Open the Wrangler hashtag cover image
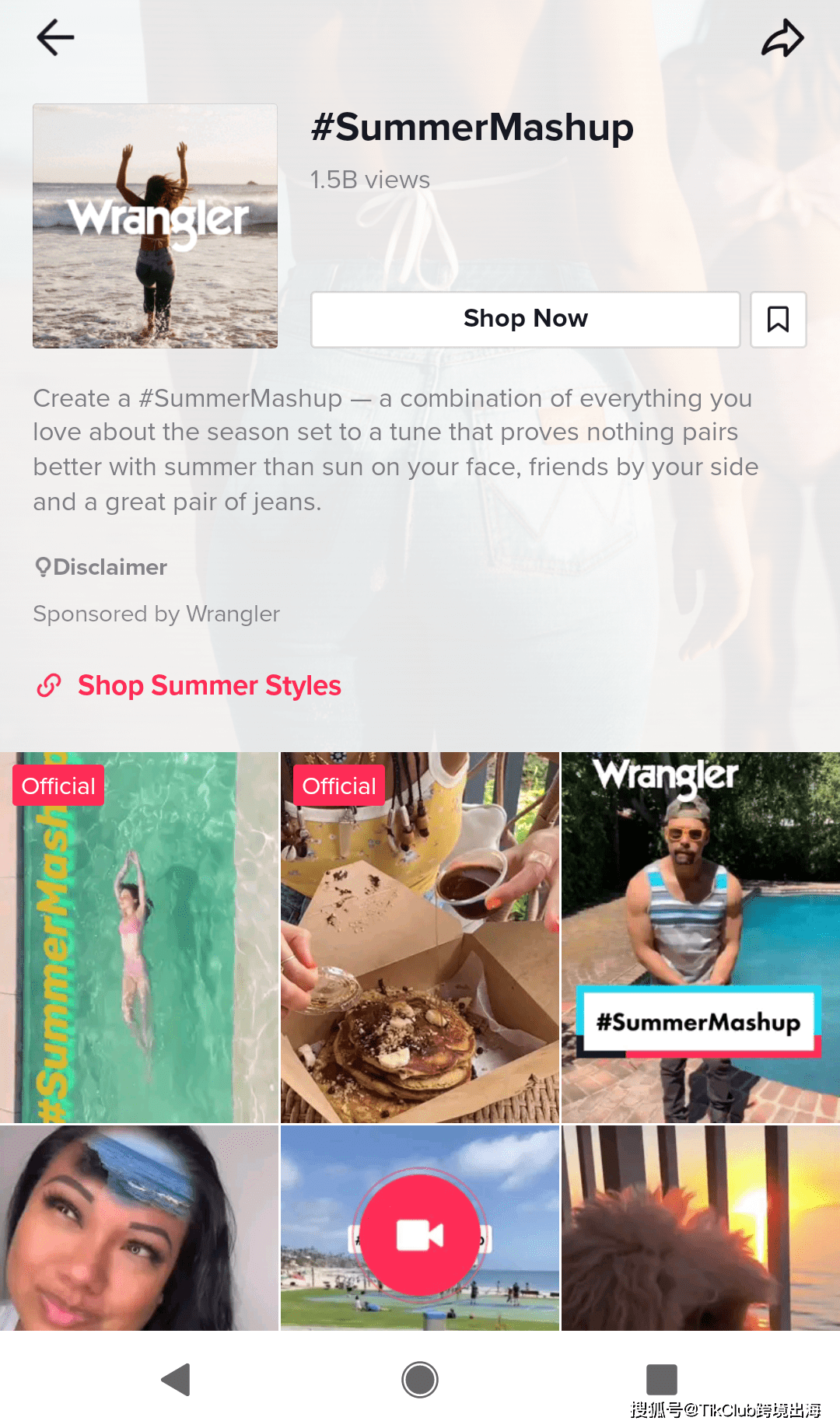Image resolution: width=840 pixels, height=1428 pixels. [x=156, y=226]
